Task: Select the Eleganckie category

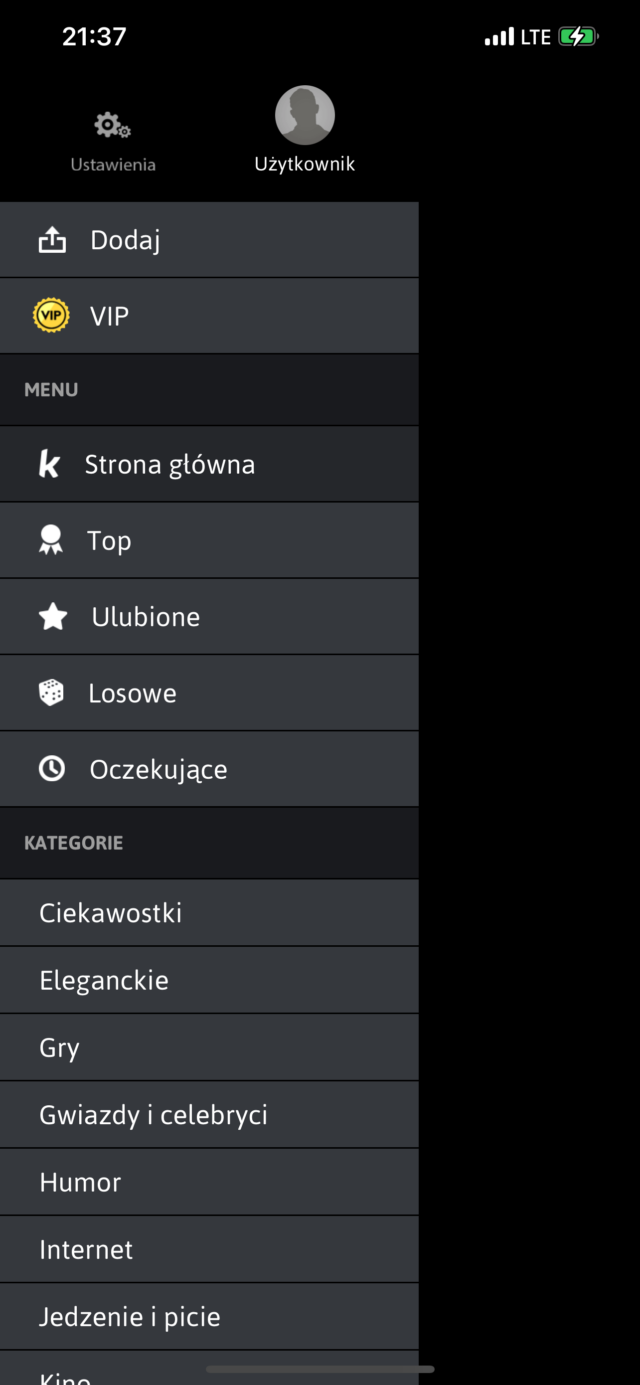Action: (104, 980)
